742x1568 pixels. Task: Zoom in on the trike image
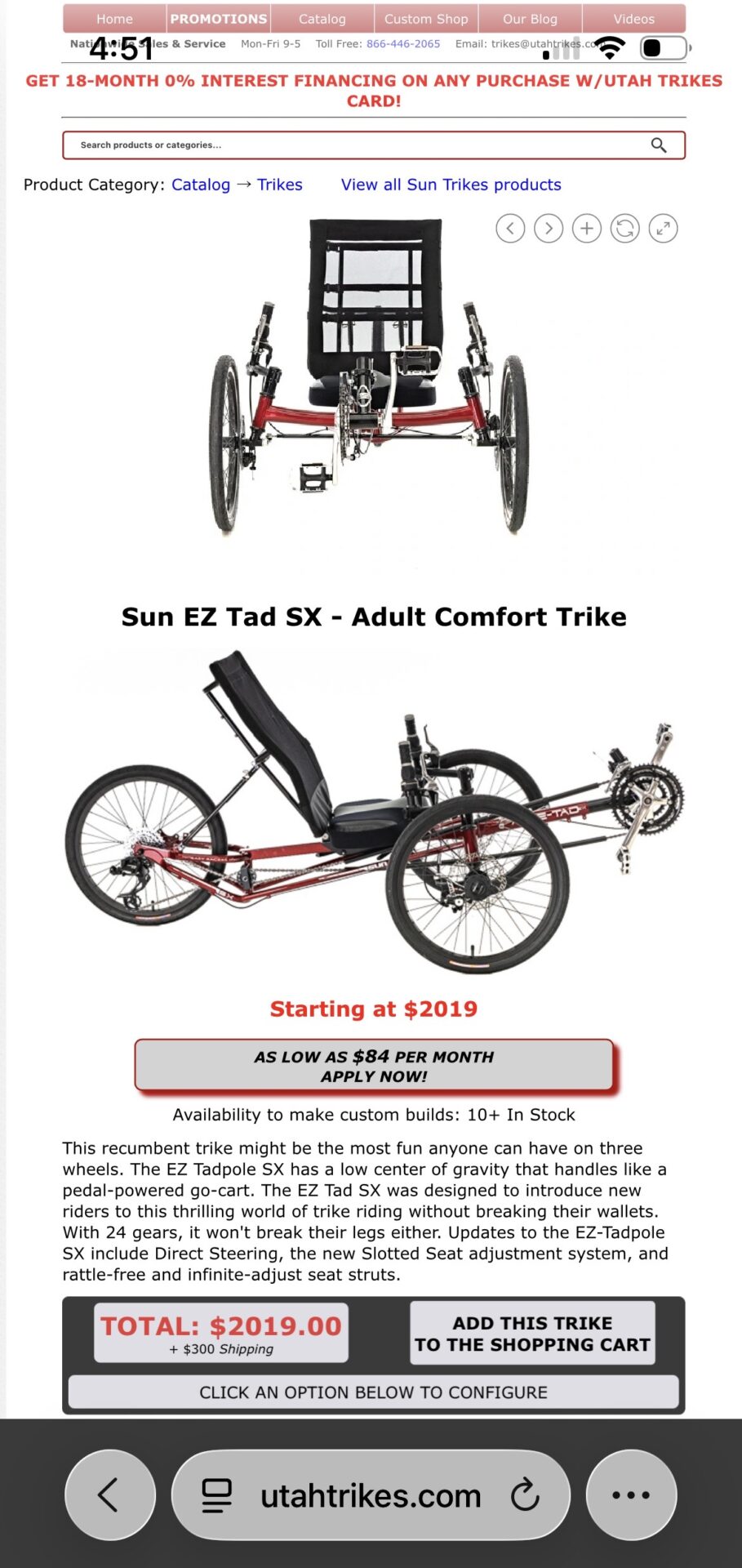click(587, 229)
